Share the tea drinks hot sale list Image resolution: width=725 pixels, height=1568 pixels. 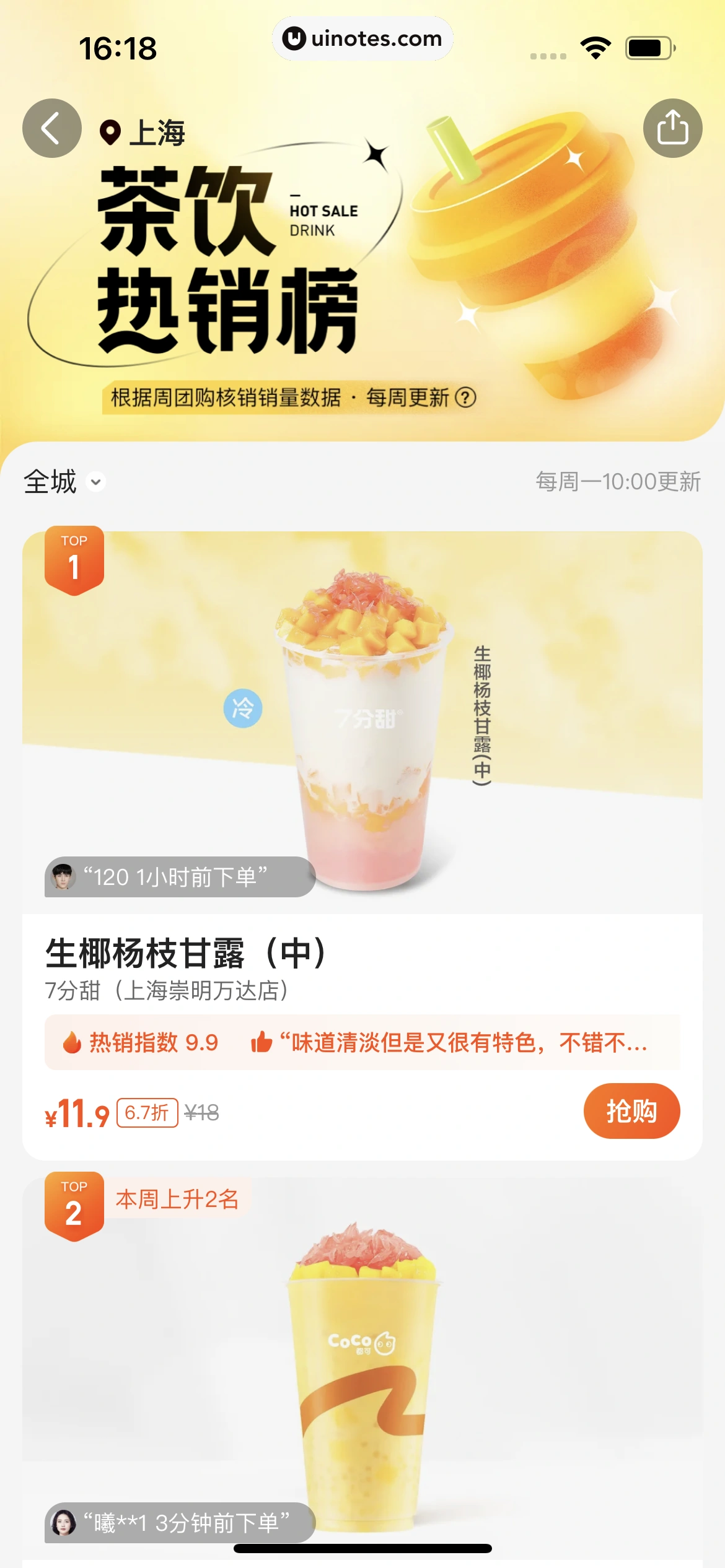[672, 128]
